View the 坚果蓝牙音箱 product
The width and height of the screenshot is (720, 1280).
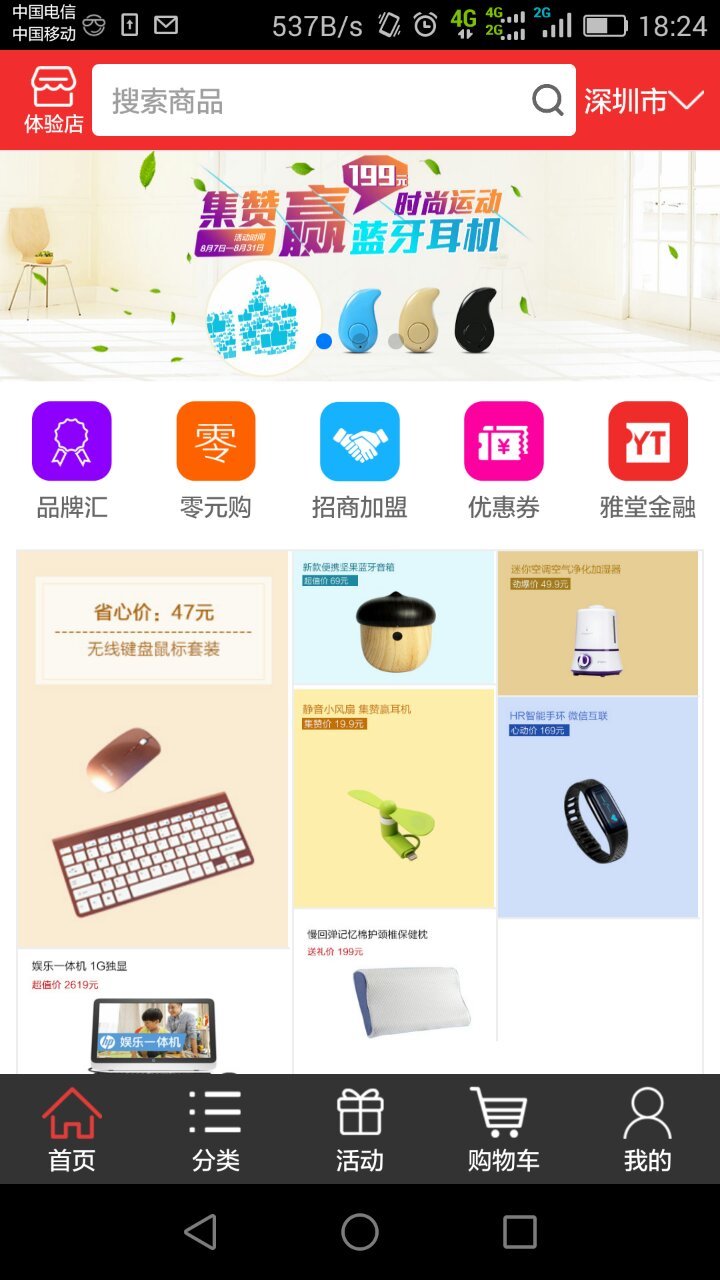click(x=393, y=618)
